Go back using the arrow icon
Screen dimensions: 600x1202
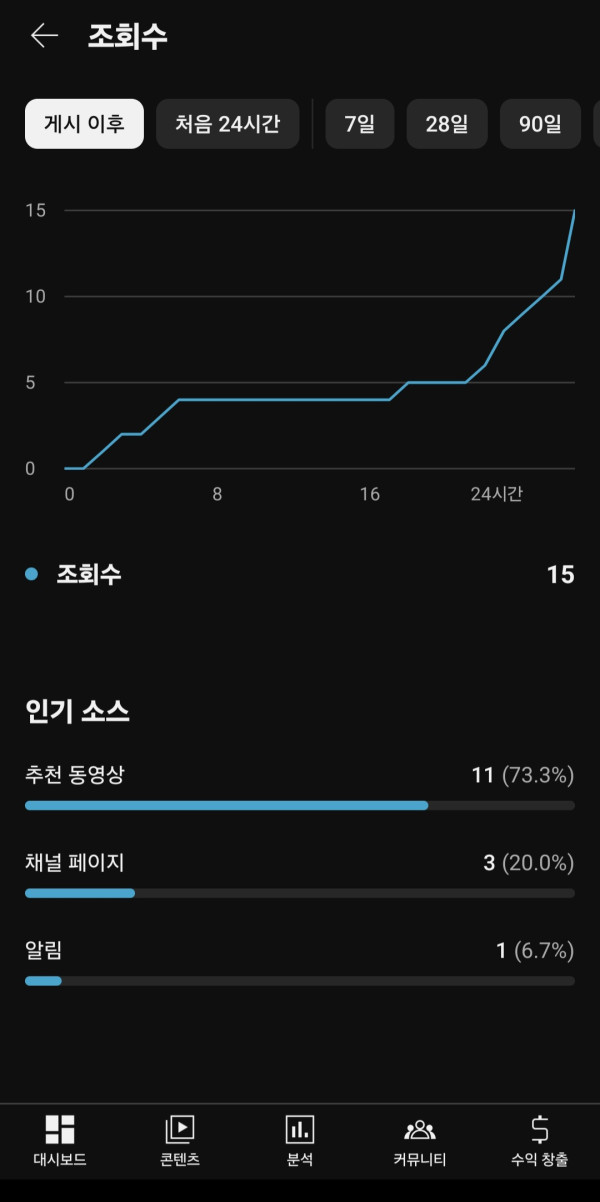44,36
